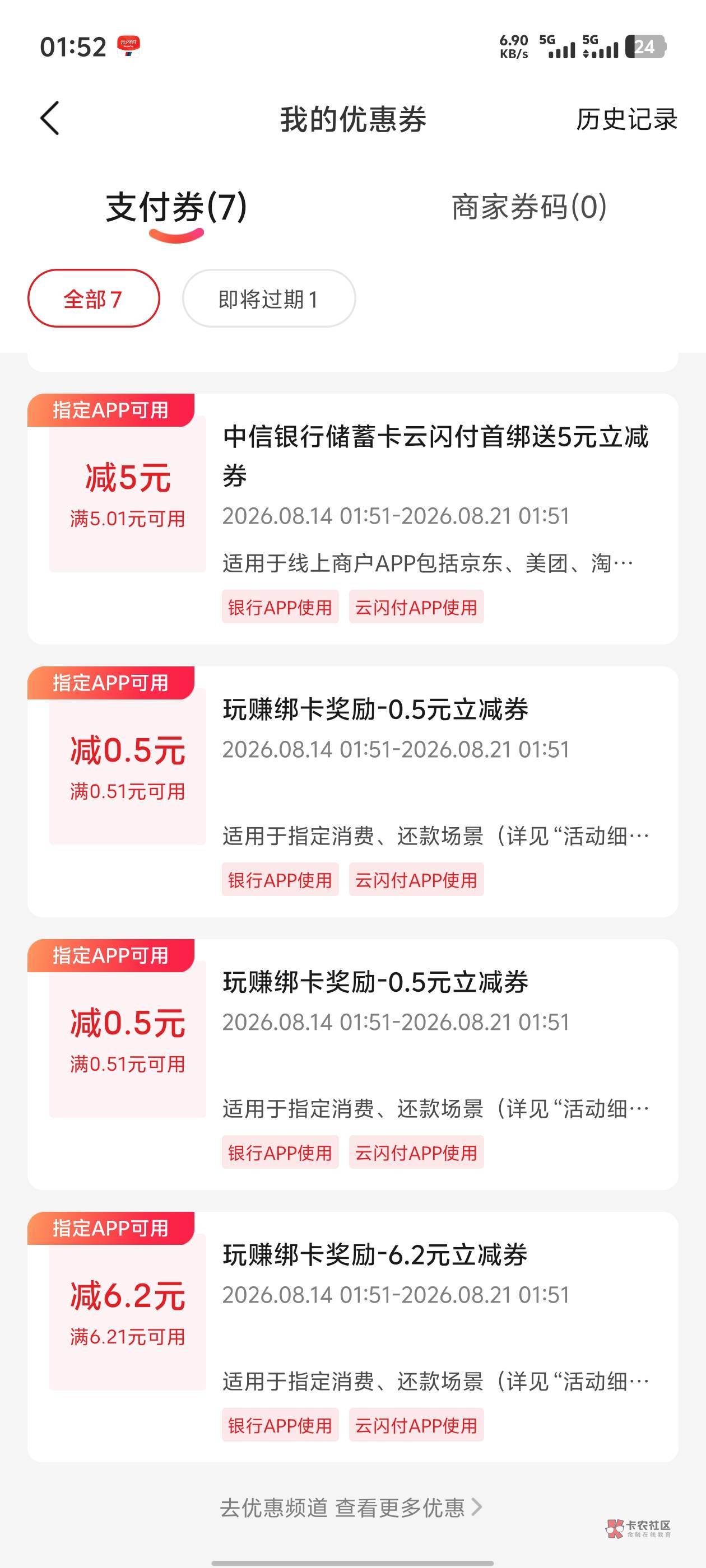The image size is (706, 1568).
Task: Open the 中信银行储蓄卡 5元立减券 coupon
Action: 352,519
